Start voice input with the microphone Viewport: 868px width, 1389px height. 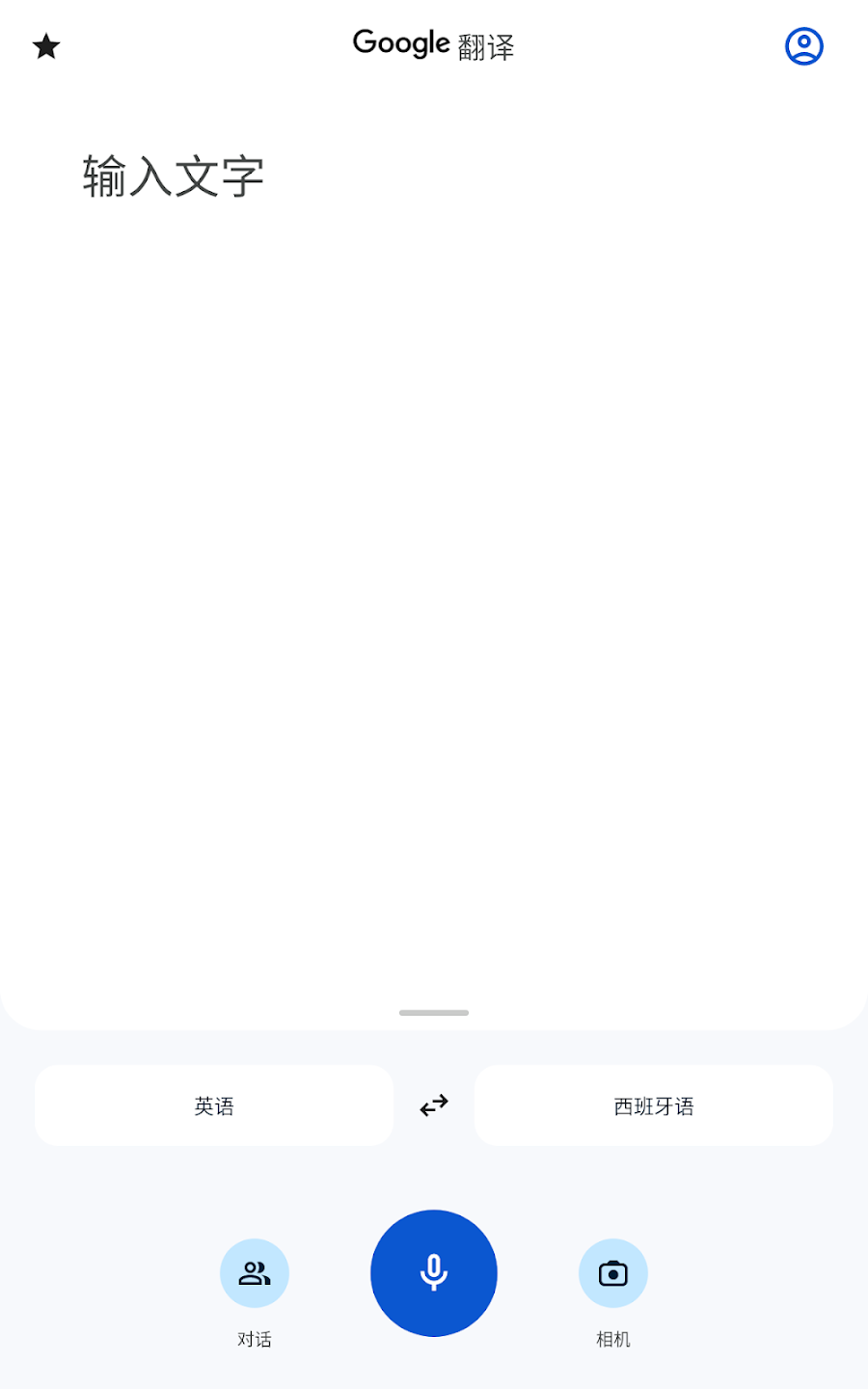tap(434, 1273)
